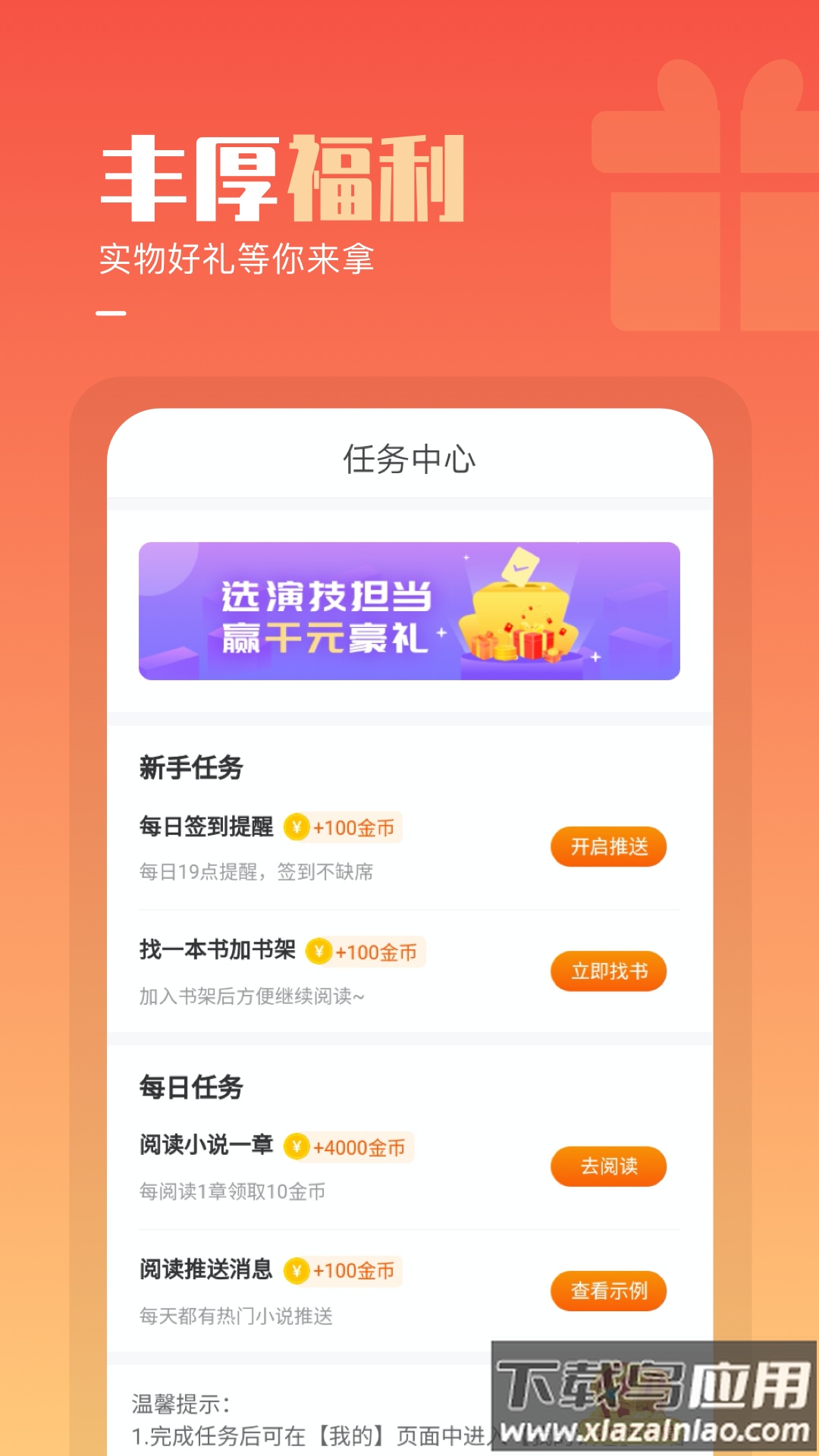Image resolution: width=819 pixels, height=1456 pixels.
Task: Click the coin icon next to 阅读推送消息
Action: coord(298,1272)
